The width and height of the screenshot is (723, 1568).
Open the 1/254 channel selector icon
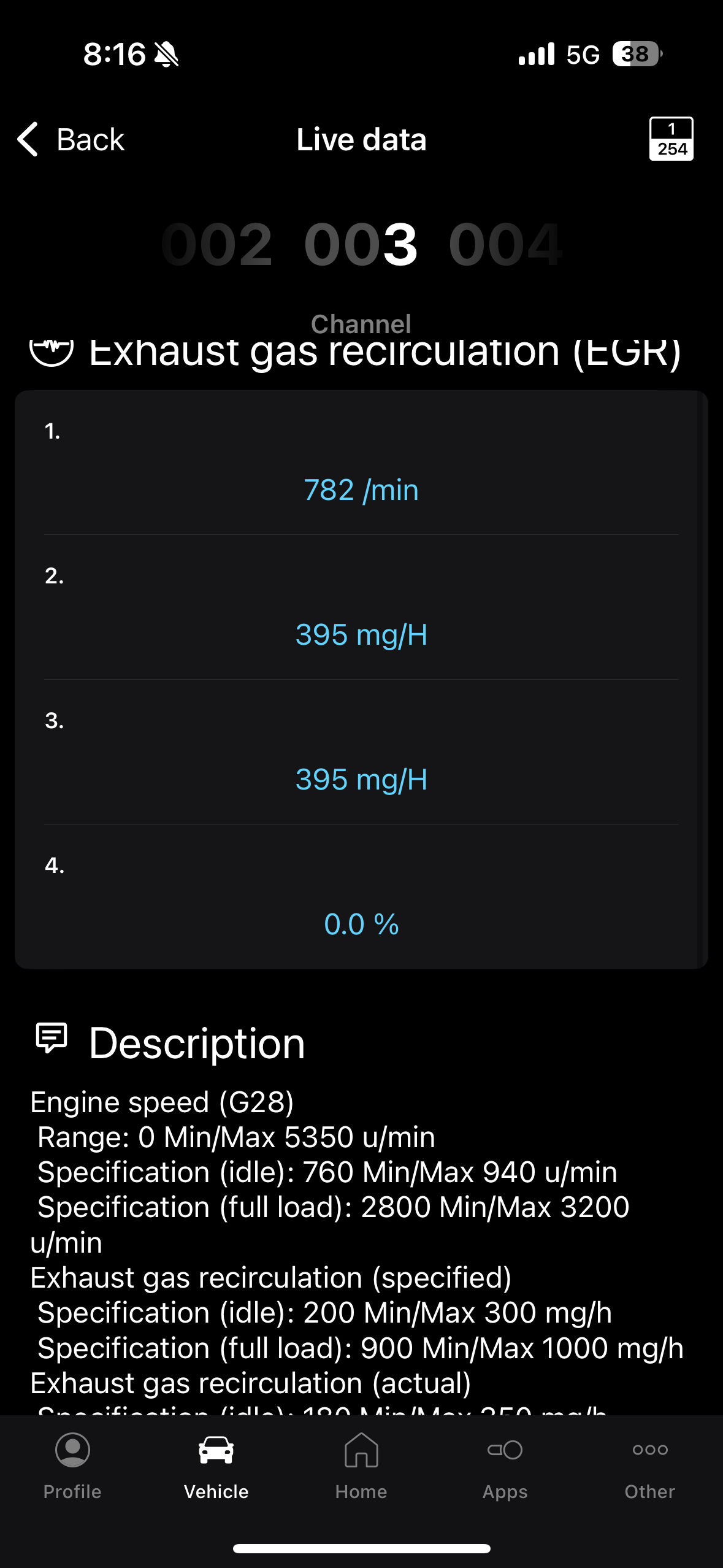point(671,139)
